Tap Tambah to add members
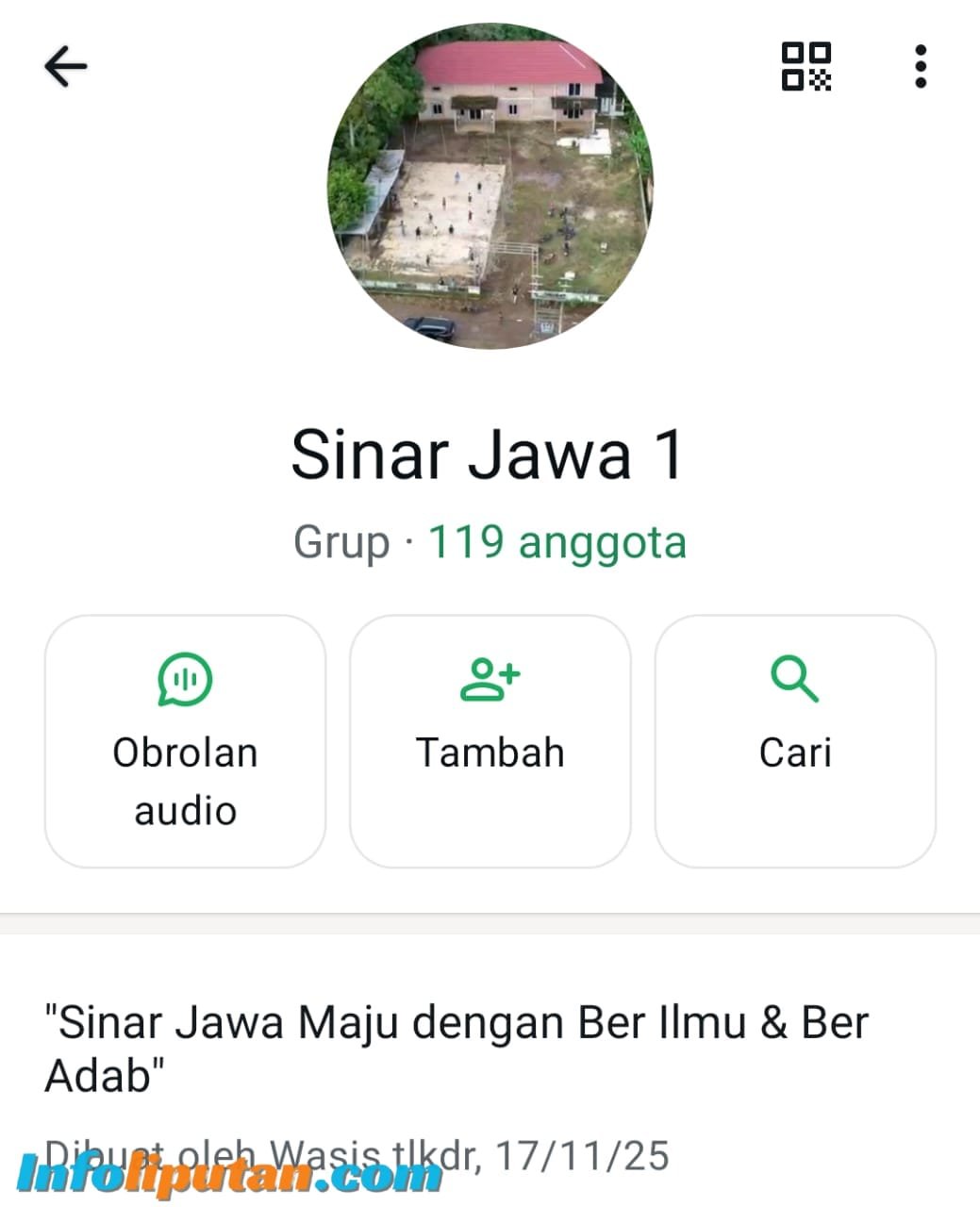980x1207 pixels. click(x=490, y=740)
